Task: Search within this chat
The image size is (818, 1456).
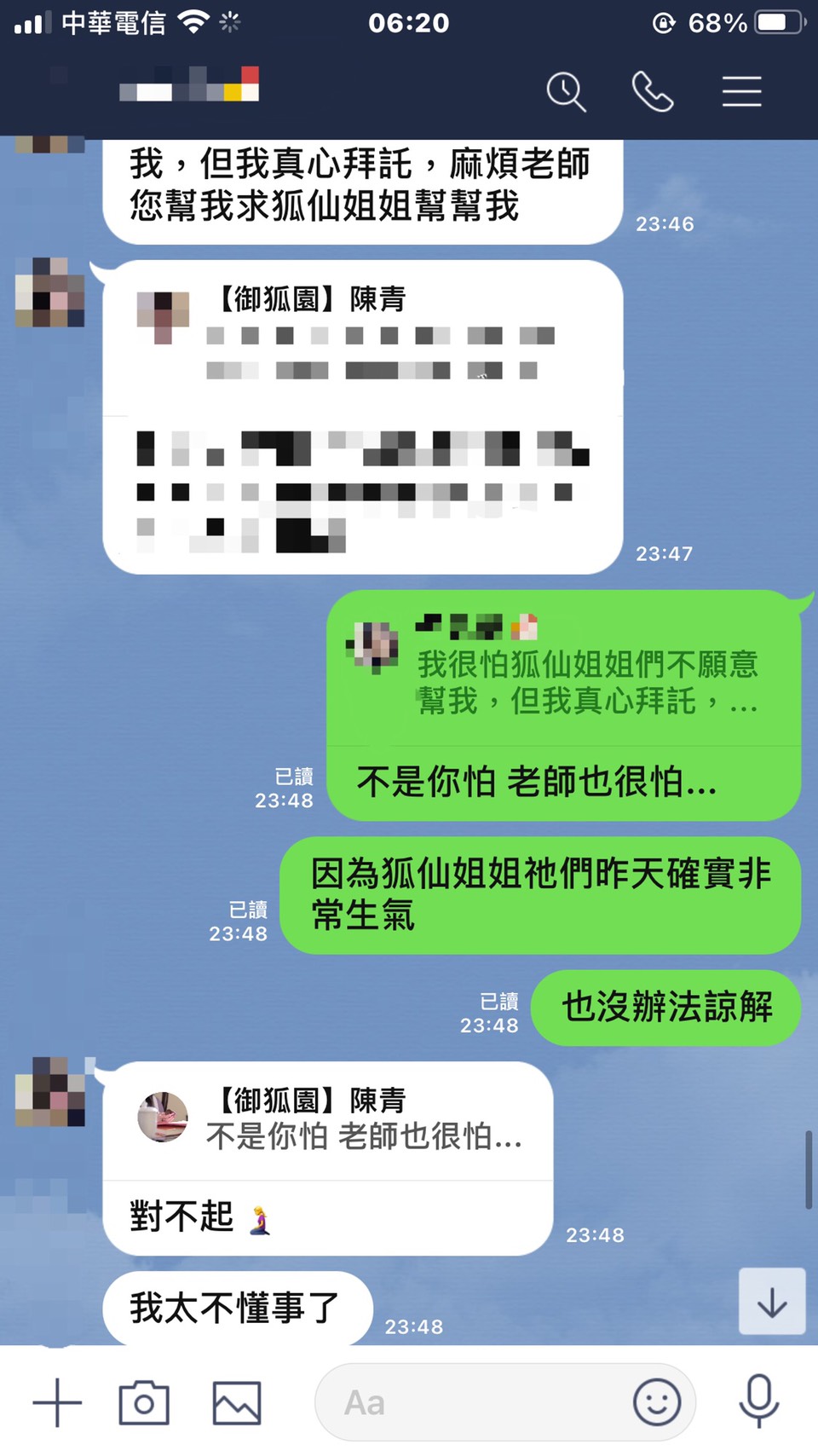Action: [x=566, y=91]
